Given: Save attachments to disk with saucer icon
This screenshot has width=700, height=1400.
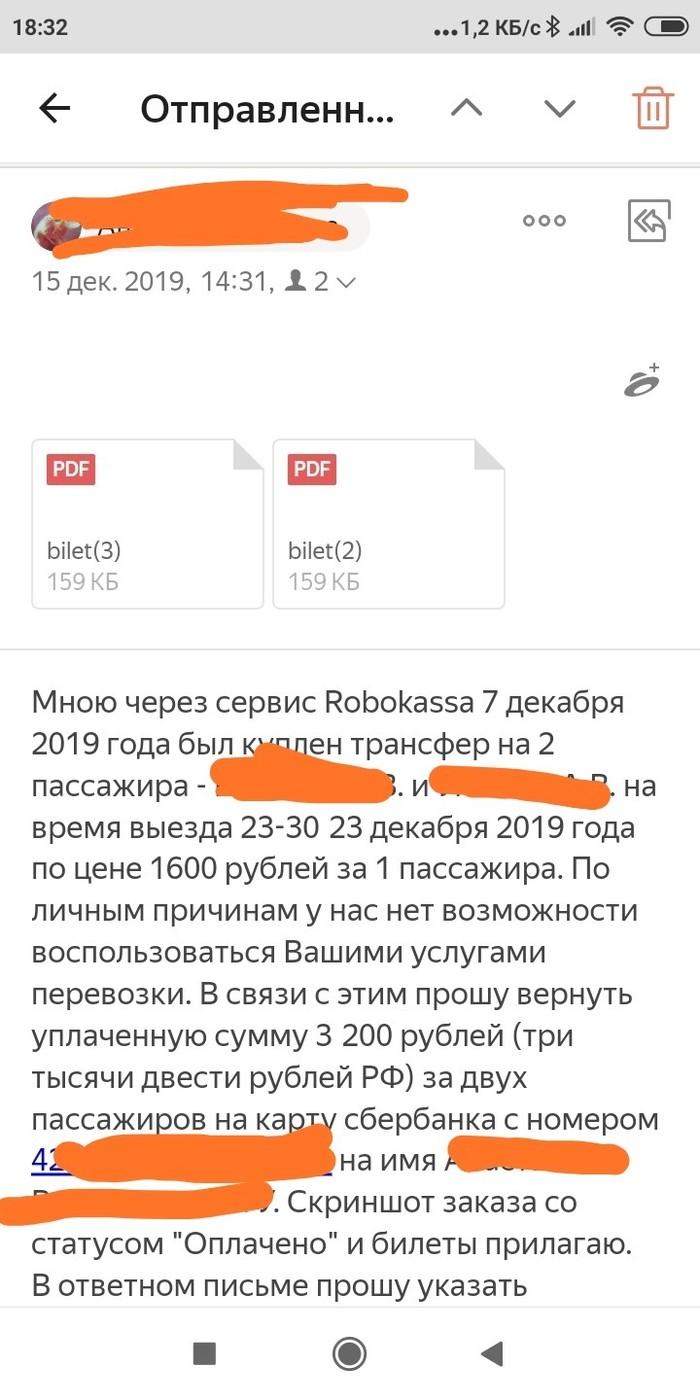Looking at the screenshot, I should pyautogui.click(x=642, y=380).
